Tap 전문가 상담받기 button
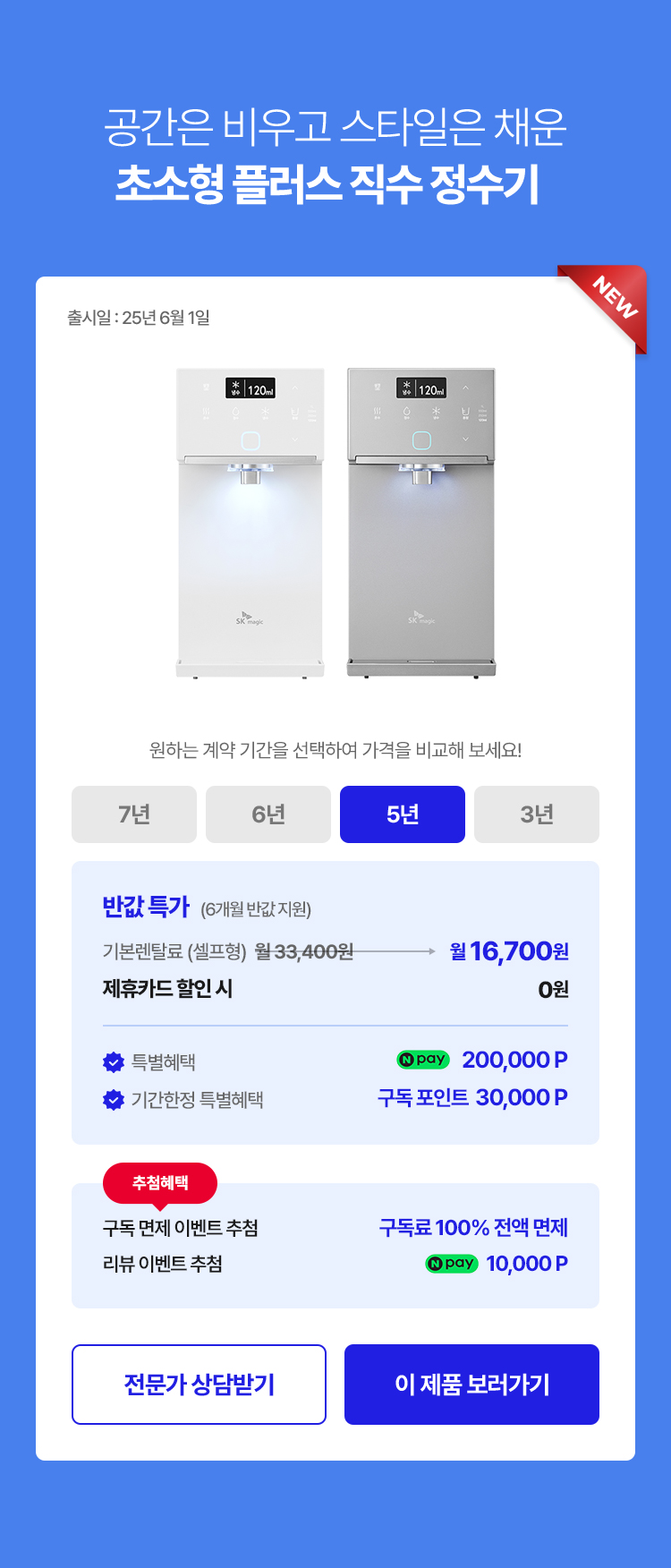 tap(199, 1385)
